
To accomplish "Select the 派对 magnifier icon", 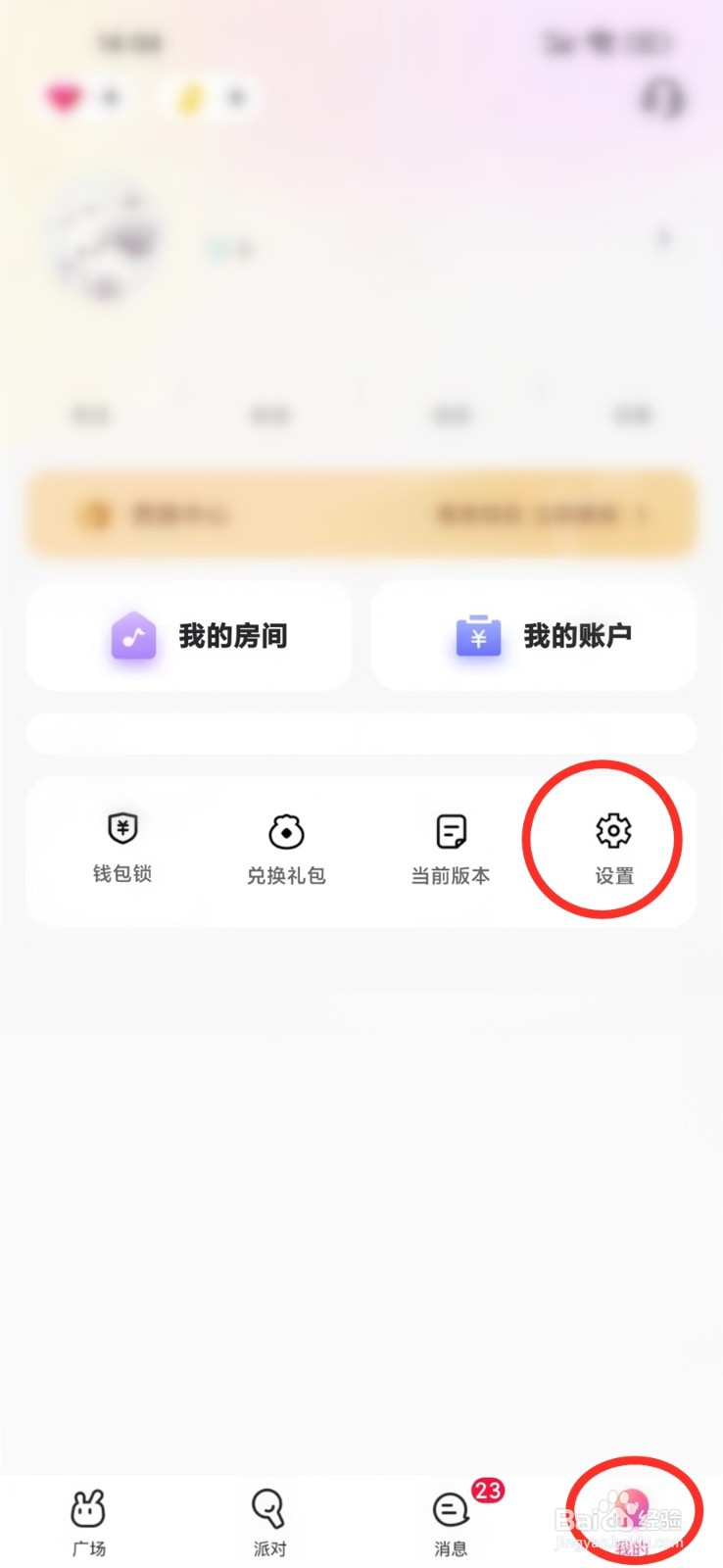I will 268,1509.
